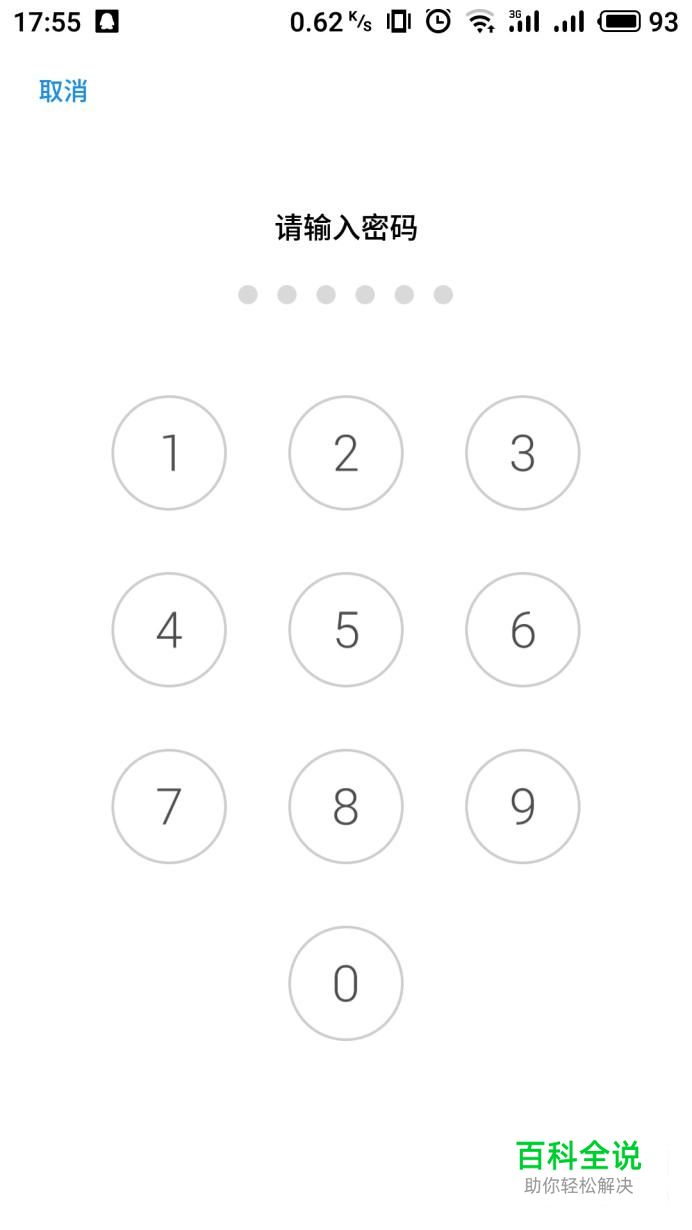Enter digit 3 on the keypad
This screenshot has height=1230, width=692.
[523, 453]
